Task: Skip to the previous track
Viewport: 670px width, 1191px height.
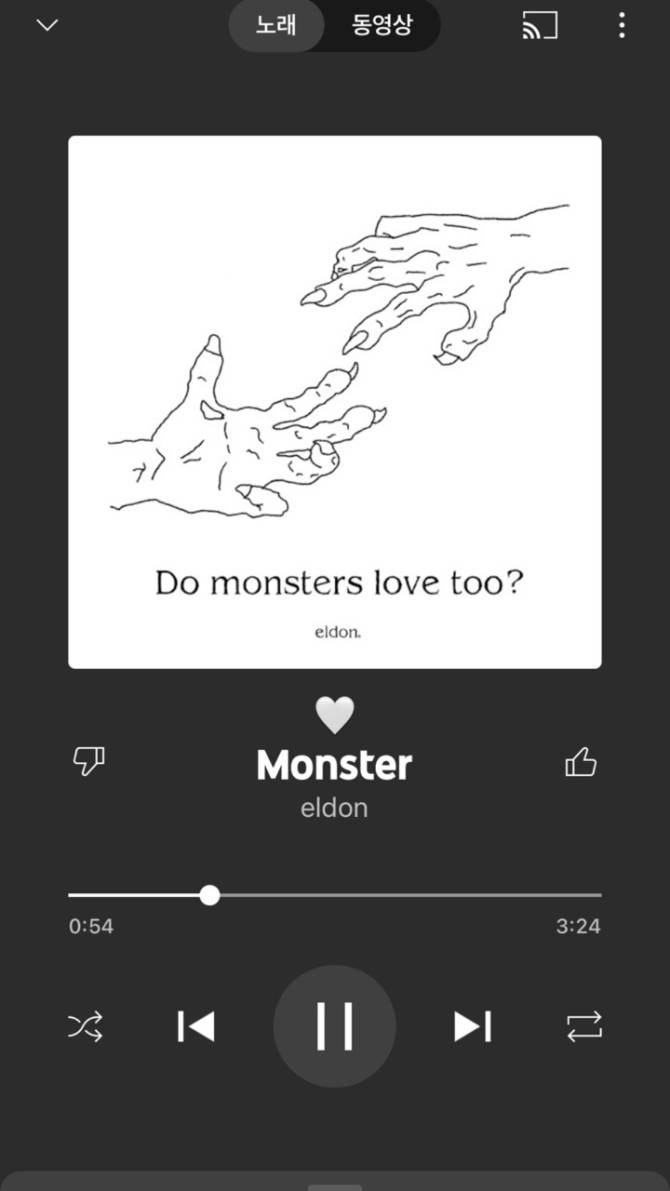Action: coord(196,1026)
